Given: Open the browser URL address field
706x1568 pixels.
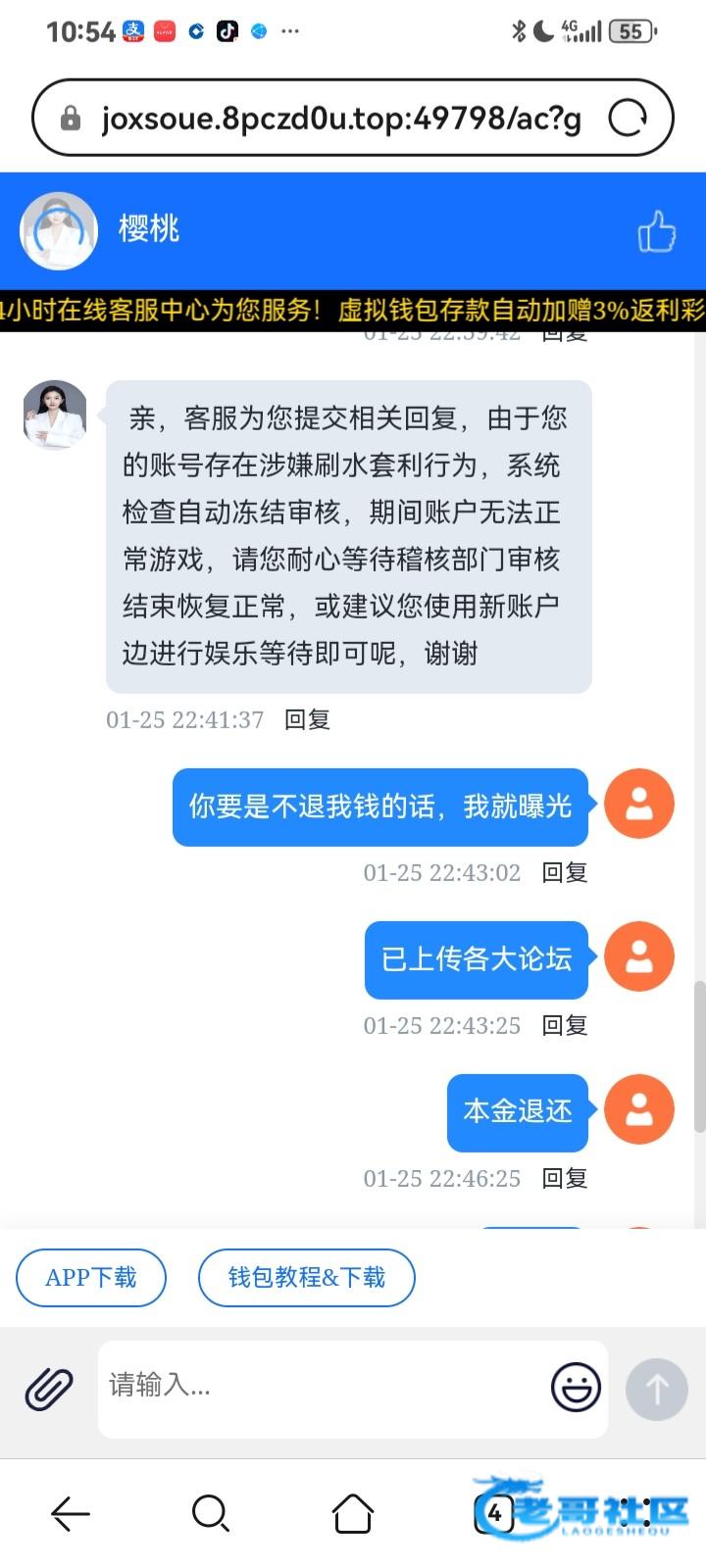Looking at the screenshot, I should point(341,119).
